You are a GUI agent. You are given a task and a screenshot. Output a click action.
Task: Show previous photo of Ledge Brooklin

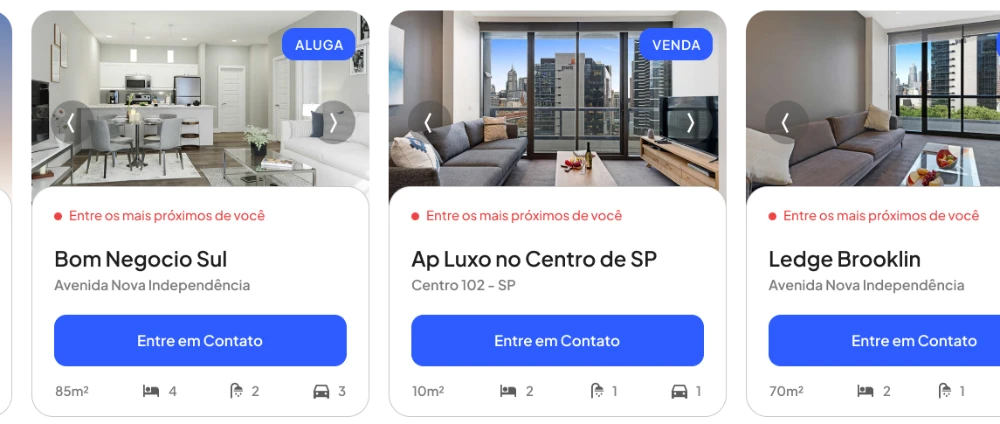pos(786,122)
